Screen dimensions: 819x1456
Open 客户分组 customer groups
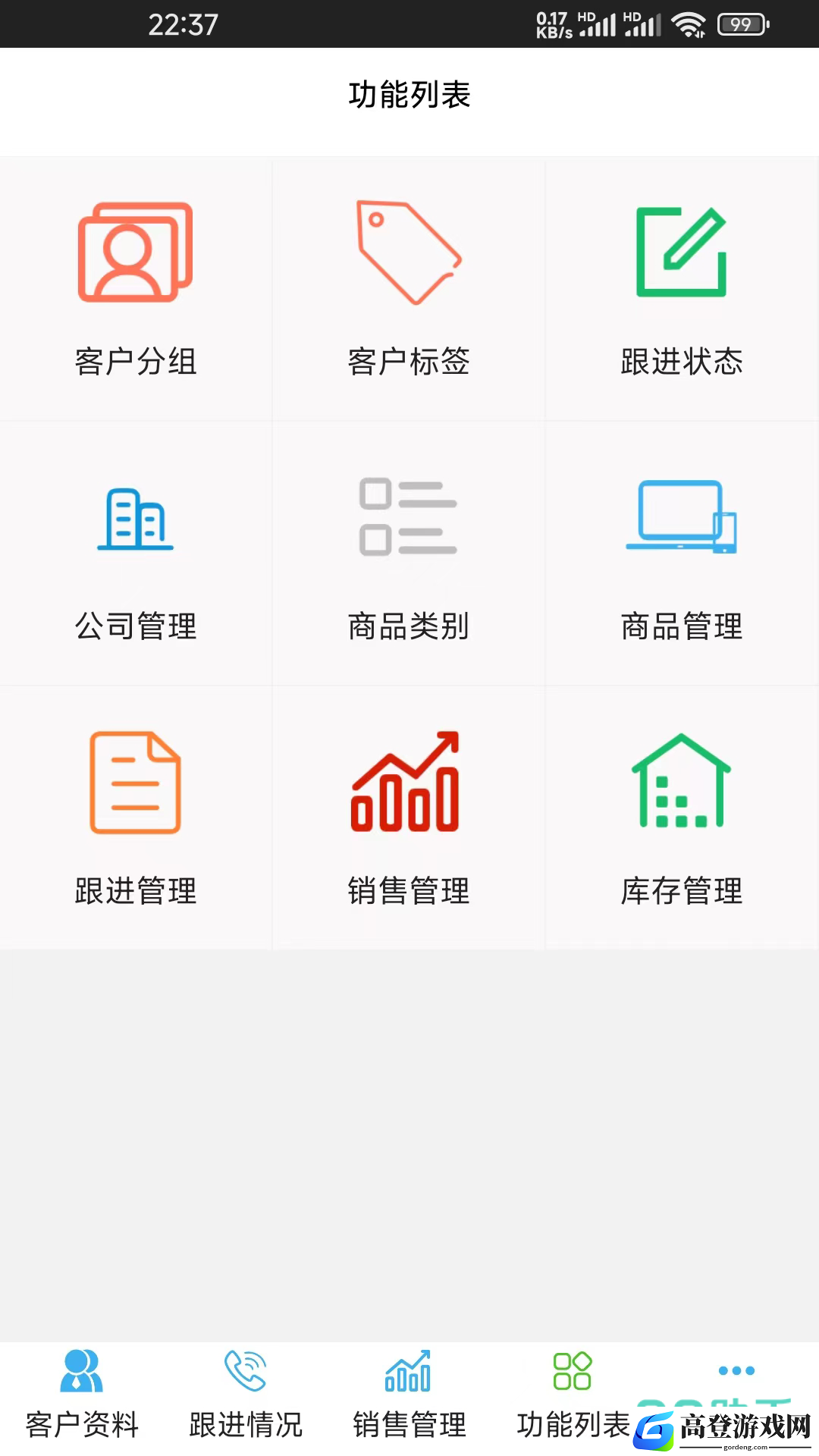136,289
